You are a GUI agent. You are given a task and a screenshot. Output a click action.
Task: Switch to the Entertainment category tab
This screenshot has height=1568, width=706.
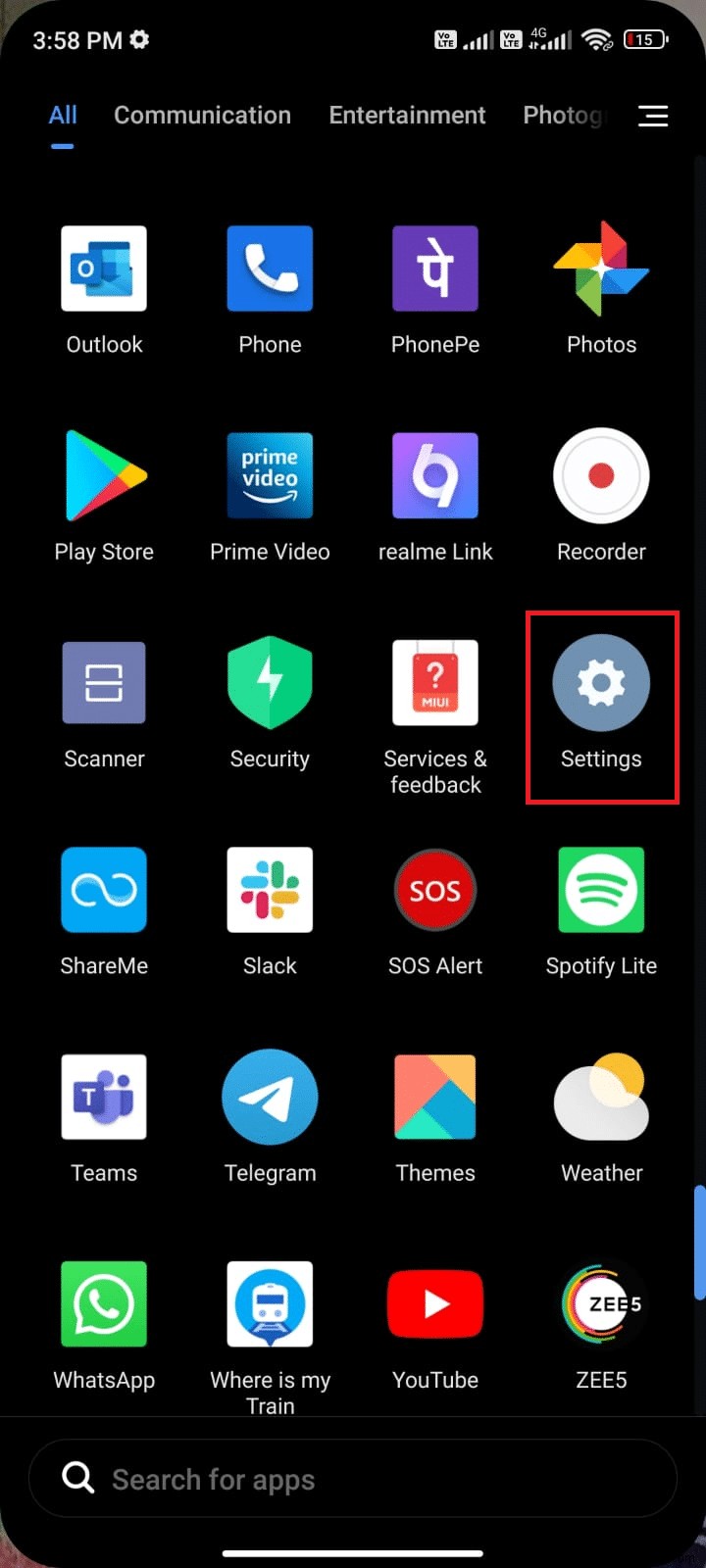coord(407,115)
